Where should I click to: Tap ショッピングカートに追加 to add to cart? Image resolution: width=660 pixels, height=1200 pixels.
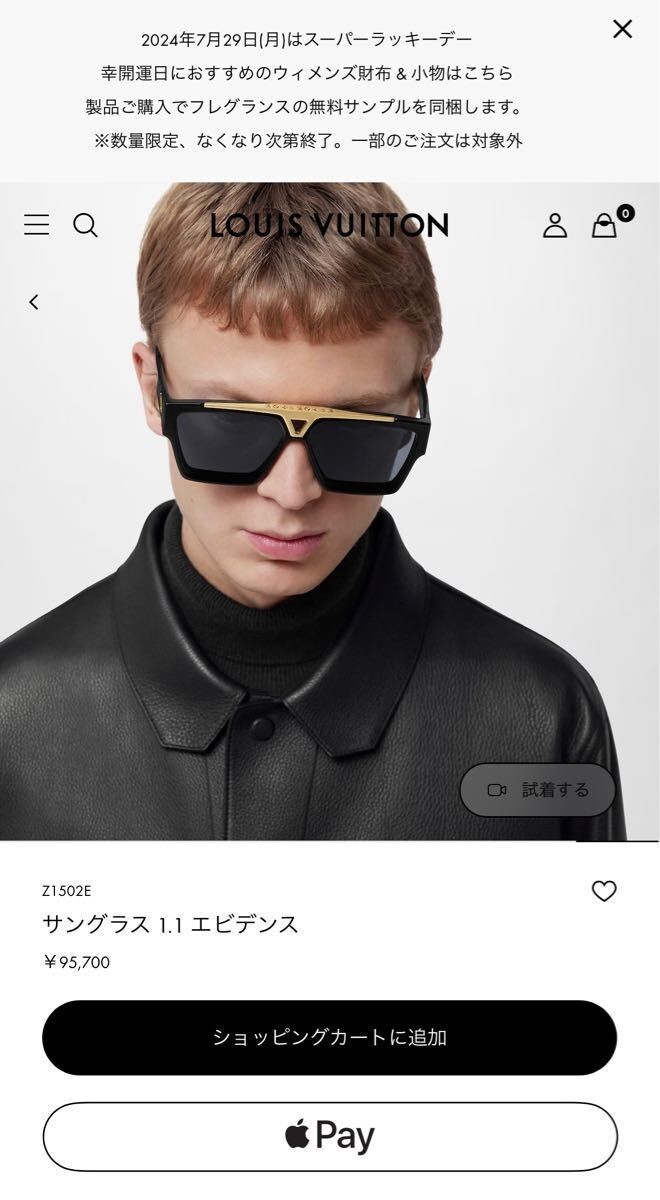tap(329, 1037)
